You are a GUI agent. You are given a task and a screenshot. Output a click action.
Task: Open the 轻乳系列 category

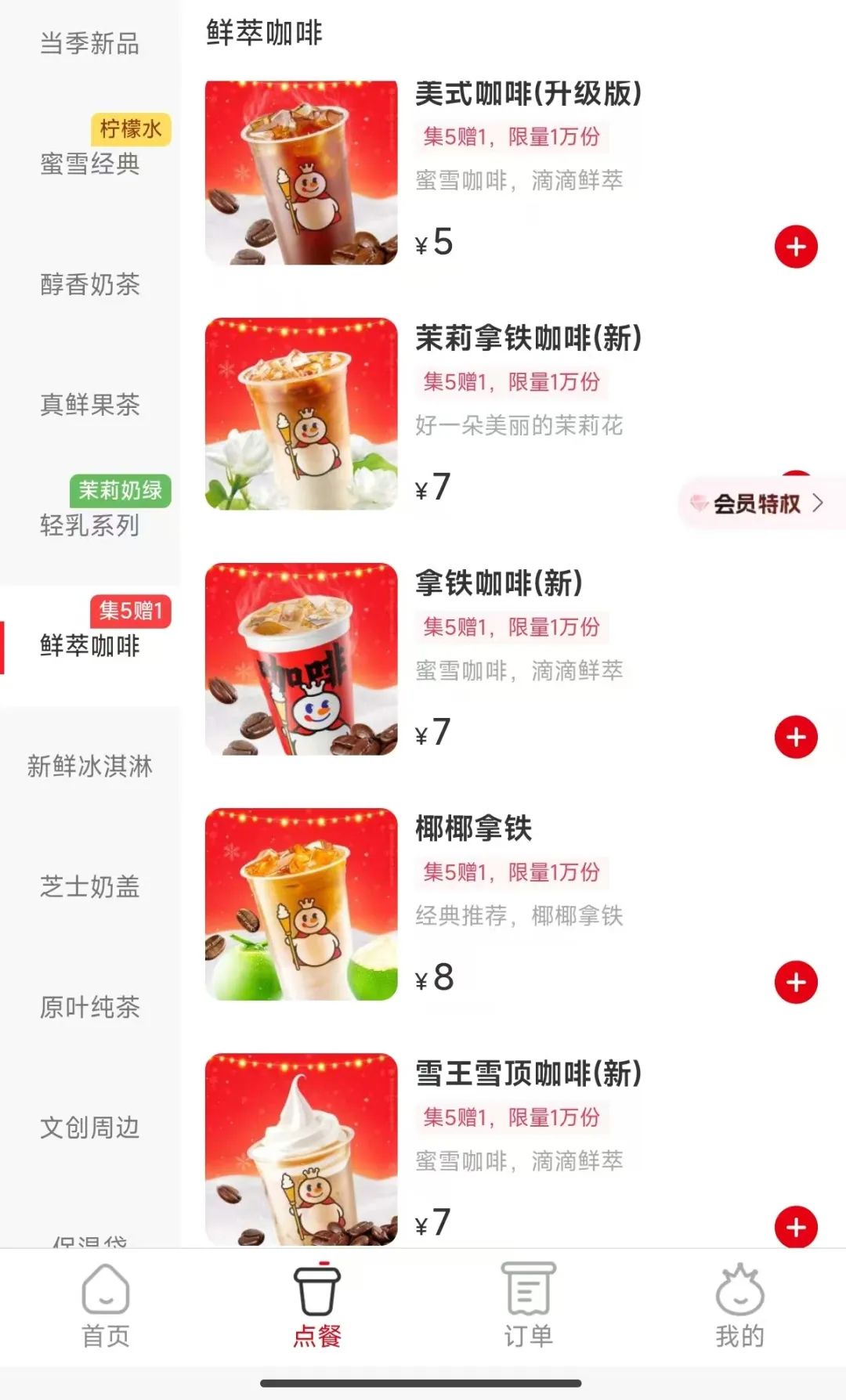pyautogui.click(x=90, y=525)
